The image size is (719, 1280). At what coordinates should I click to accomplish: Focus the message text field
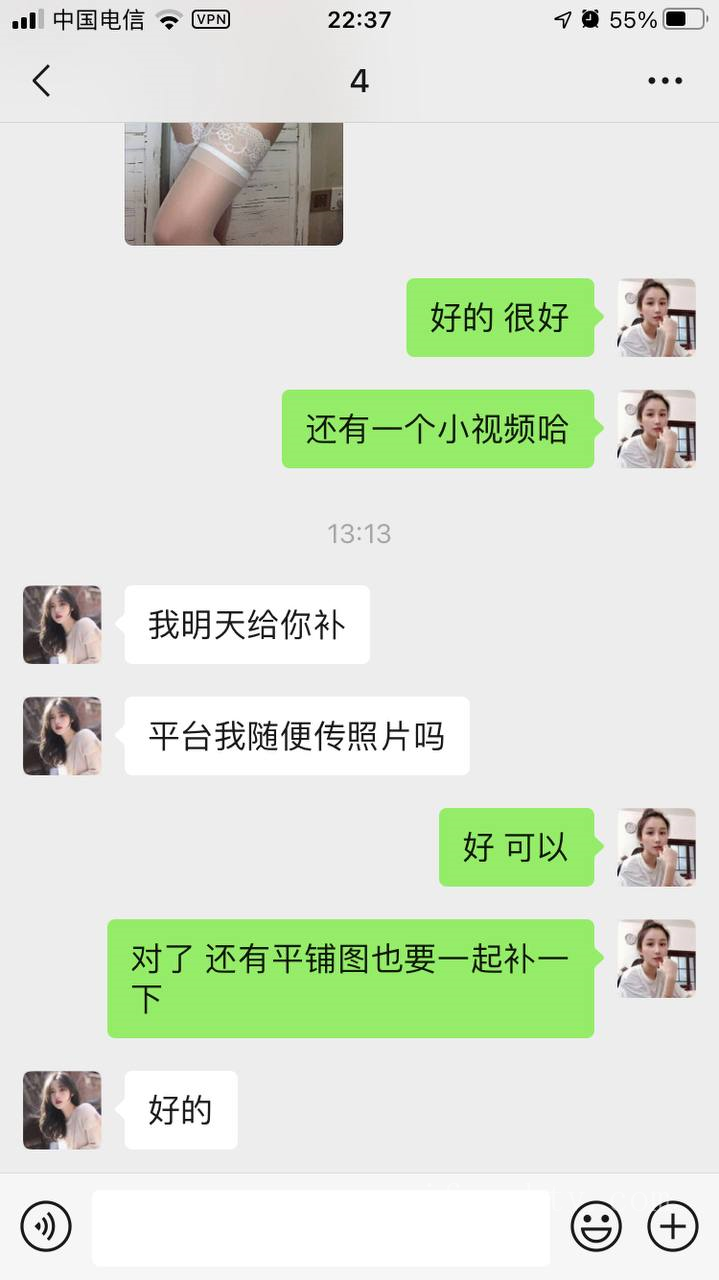320,1227
